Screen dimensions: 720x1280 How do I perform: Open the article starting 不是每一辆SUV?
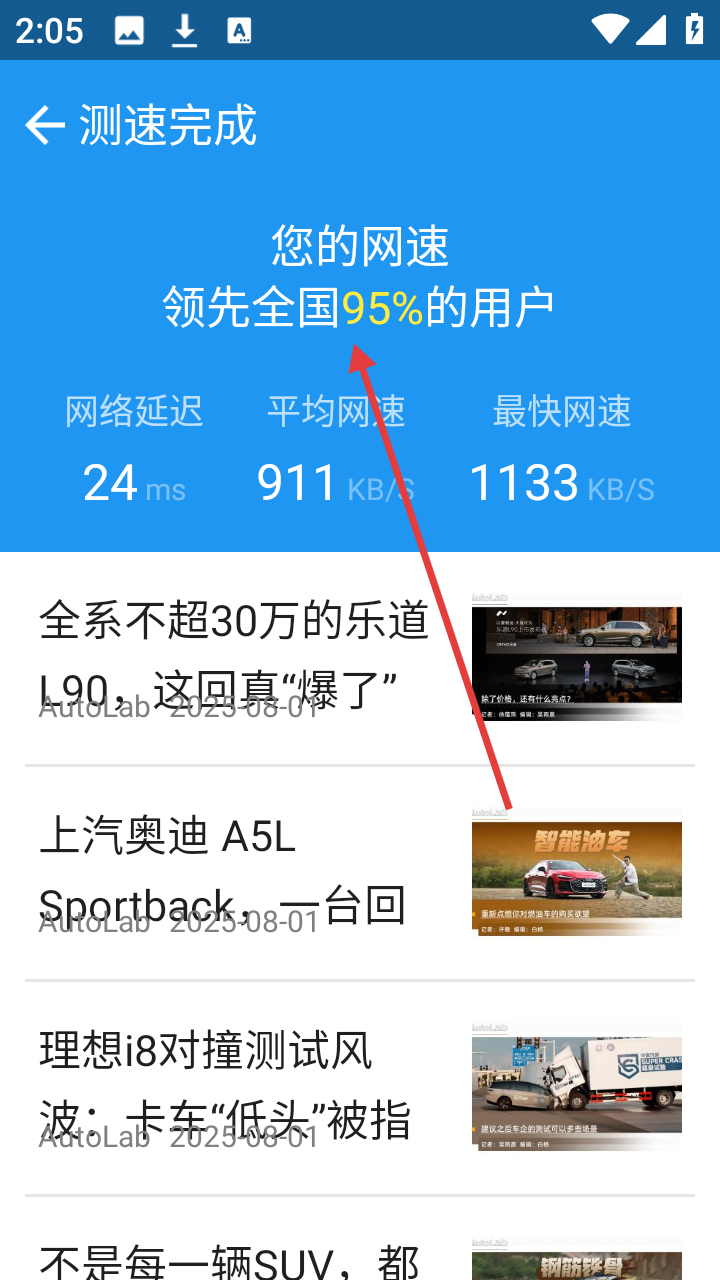click(x=230, y=1259)
